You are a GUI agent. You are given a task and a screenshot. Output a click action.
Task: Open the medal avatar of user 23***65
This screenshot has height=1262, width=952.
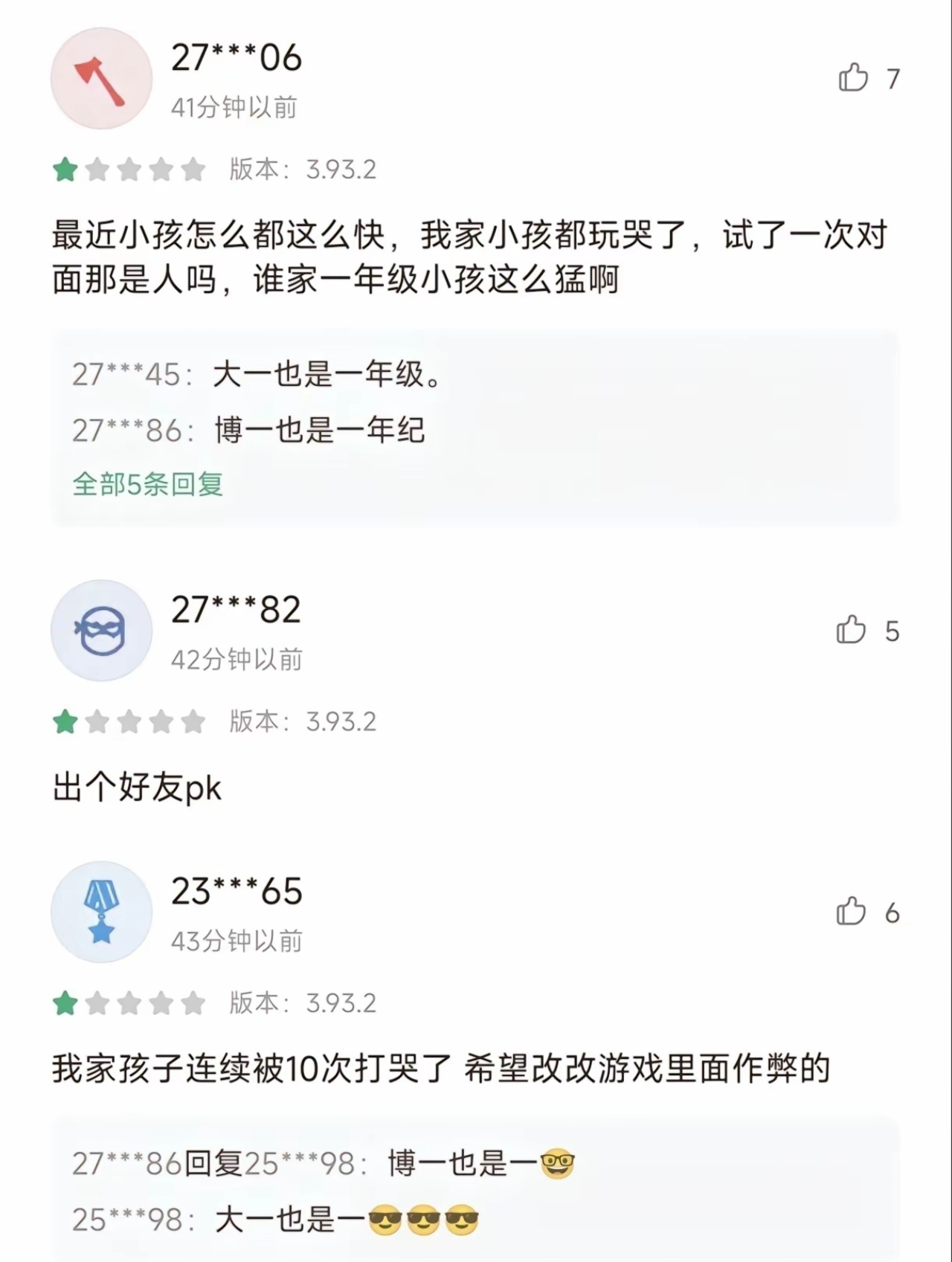tap(101, 912)
